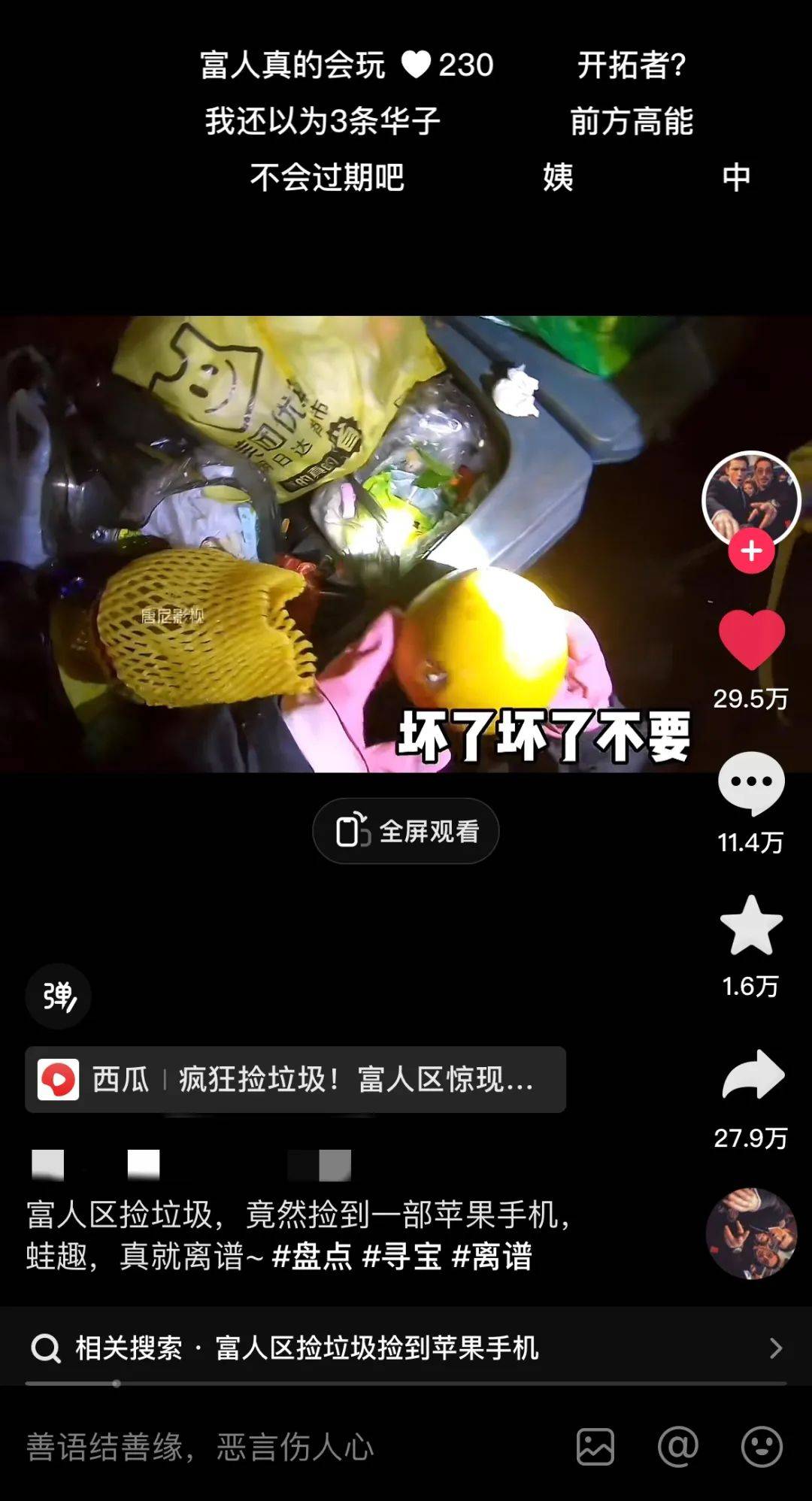This screenshot has width=812, height=1501.
Task: Open the creator's profile avatar
Action: pos(750,498)
